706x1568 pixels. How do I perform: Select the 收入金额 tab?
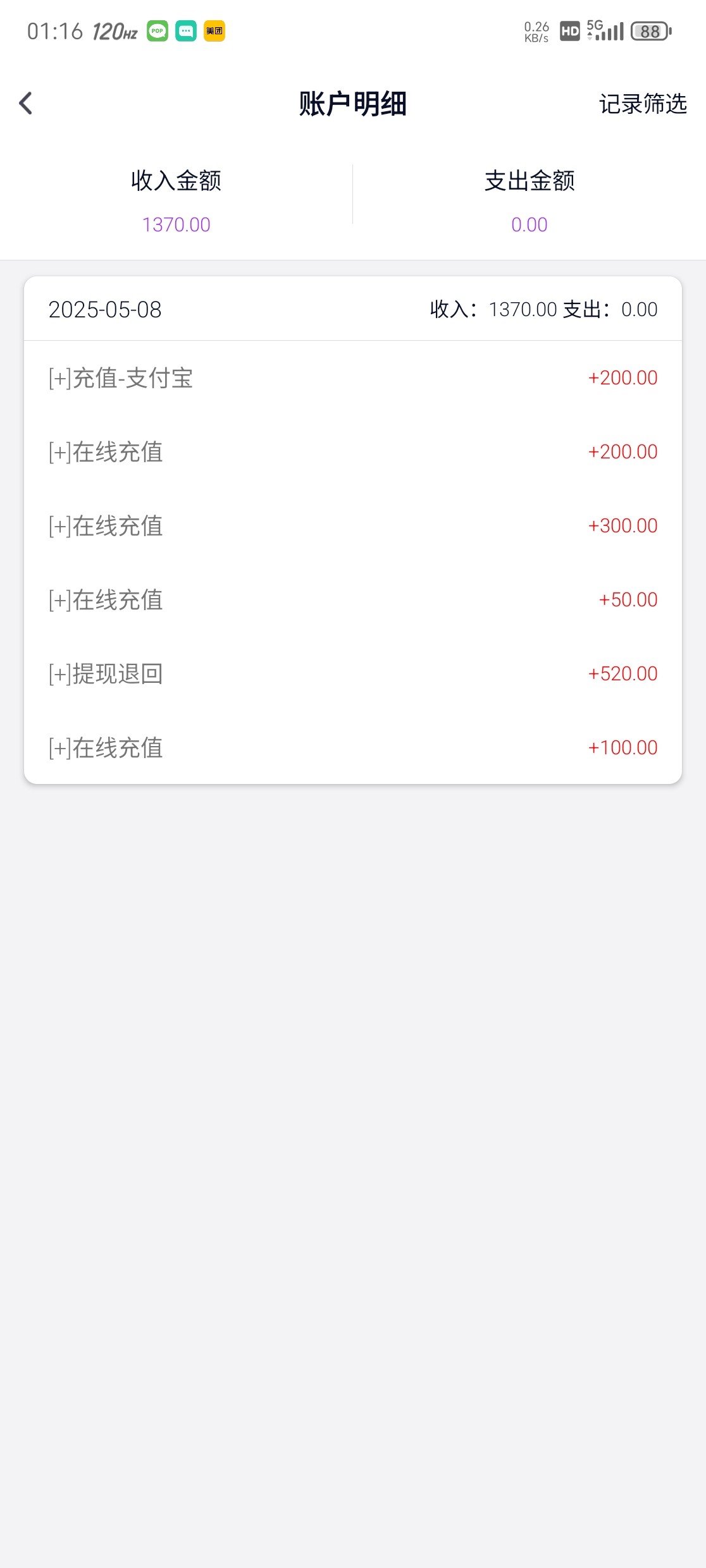click(x=176, y=181)
